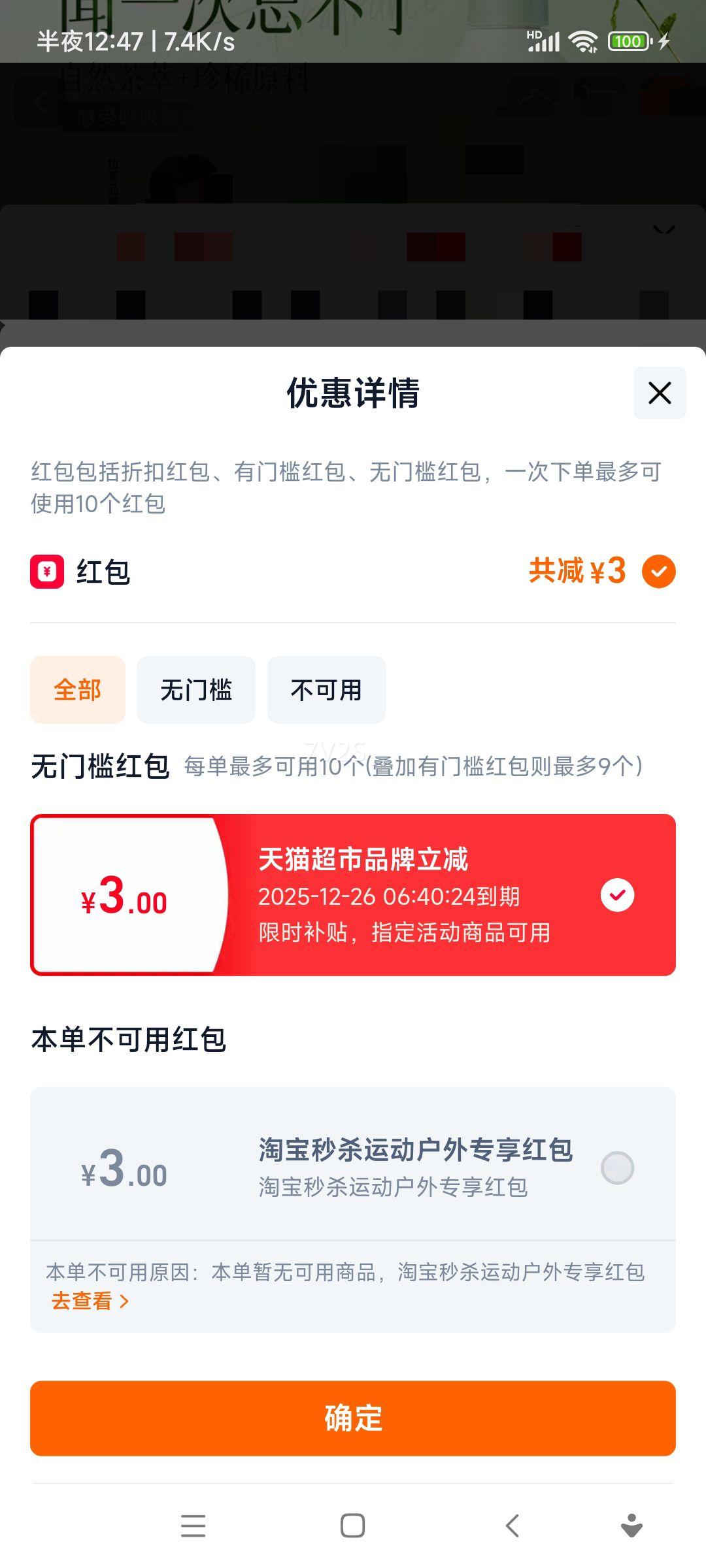Tap the orange checkmark on 天猫超市品牌立减 coupon

click(618, 894)
